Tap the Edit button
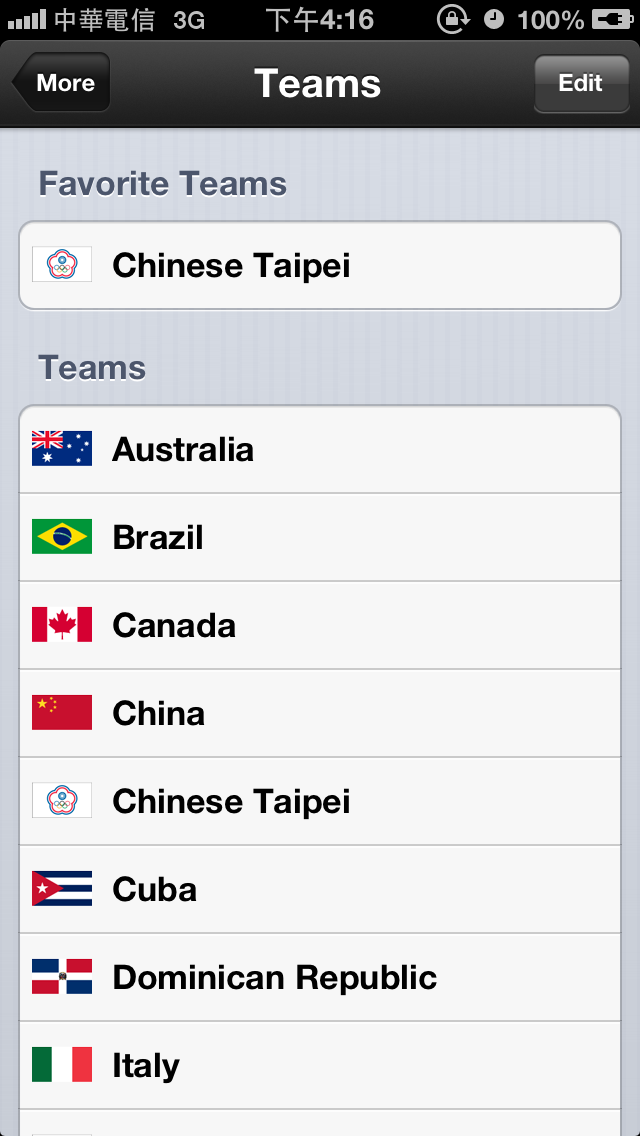The height and width of the screenshot is (1136, 640). 580,83
